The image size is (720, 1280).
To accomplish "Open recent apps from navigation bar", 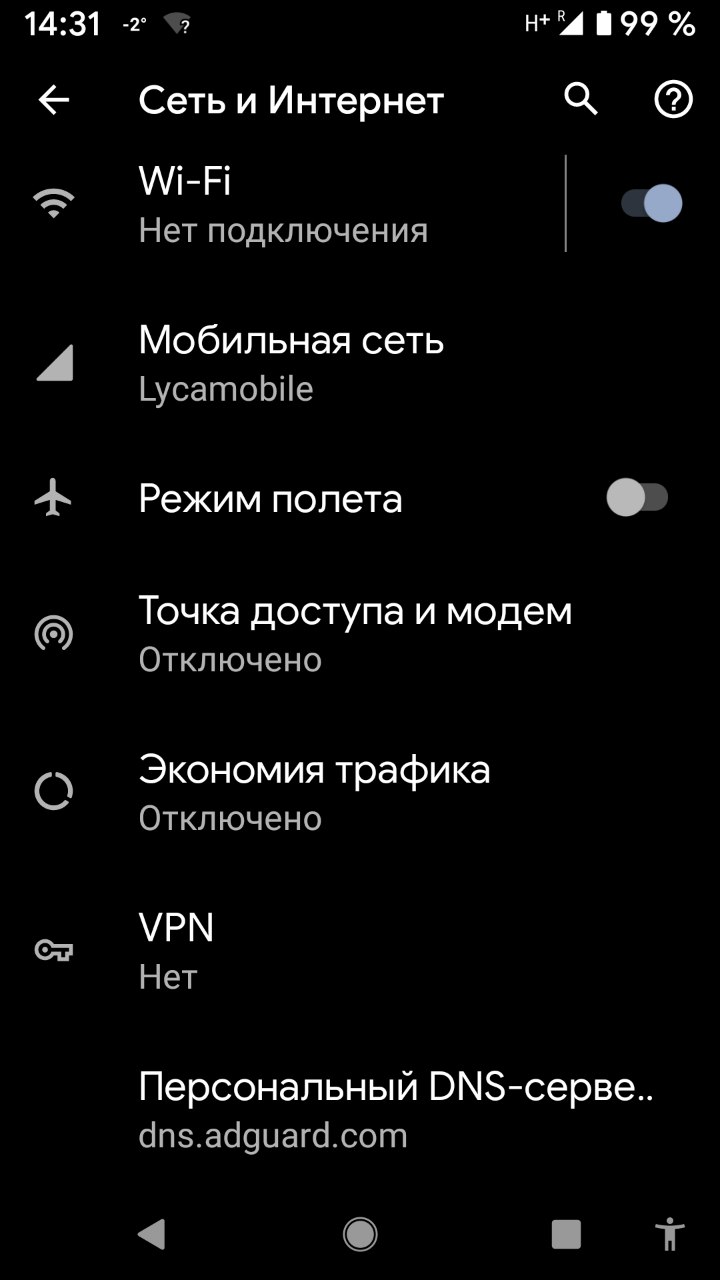I will (x=566, y=1234).
